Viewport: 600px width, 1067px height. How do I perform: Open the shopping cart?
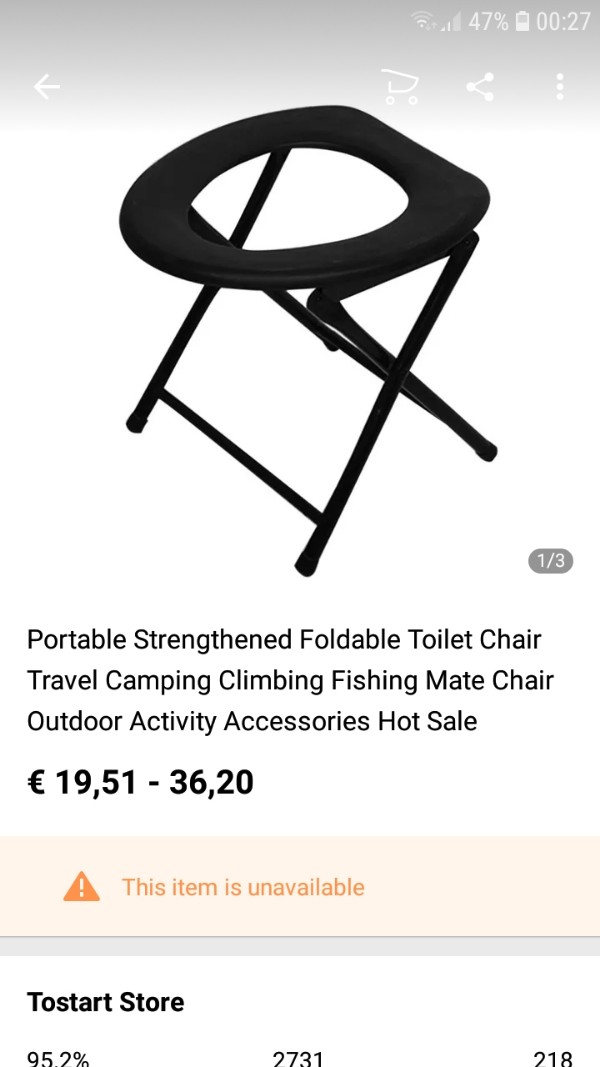[400, 86]
